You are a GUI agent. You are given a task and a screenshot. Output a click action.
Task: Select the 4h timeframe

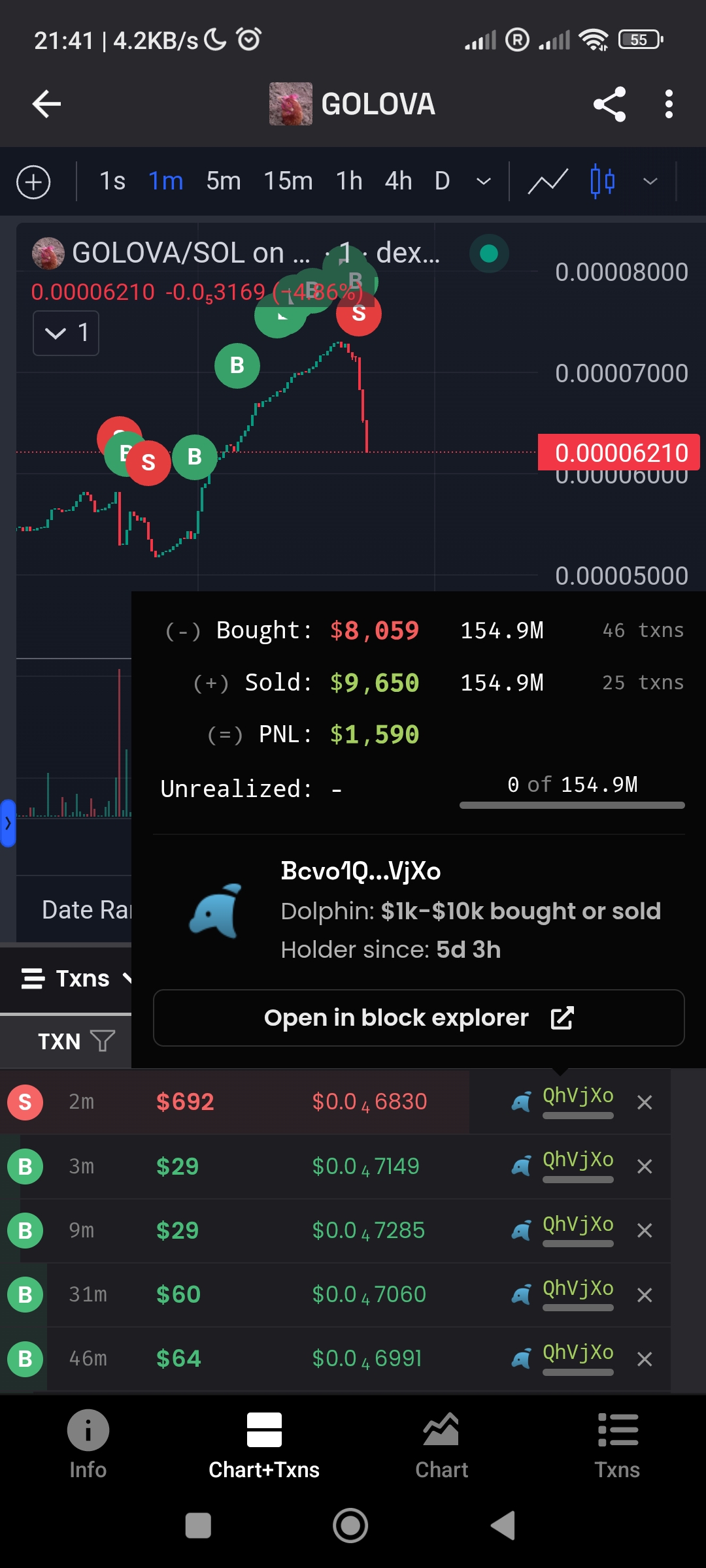398,181
